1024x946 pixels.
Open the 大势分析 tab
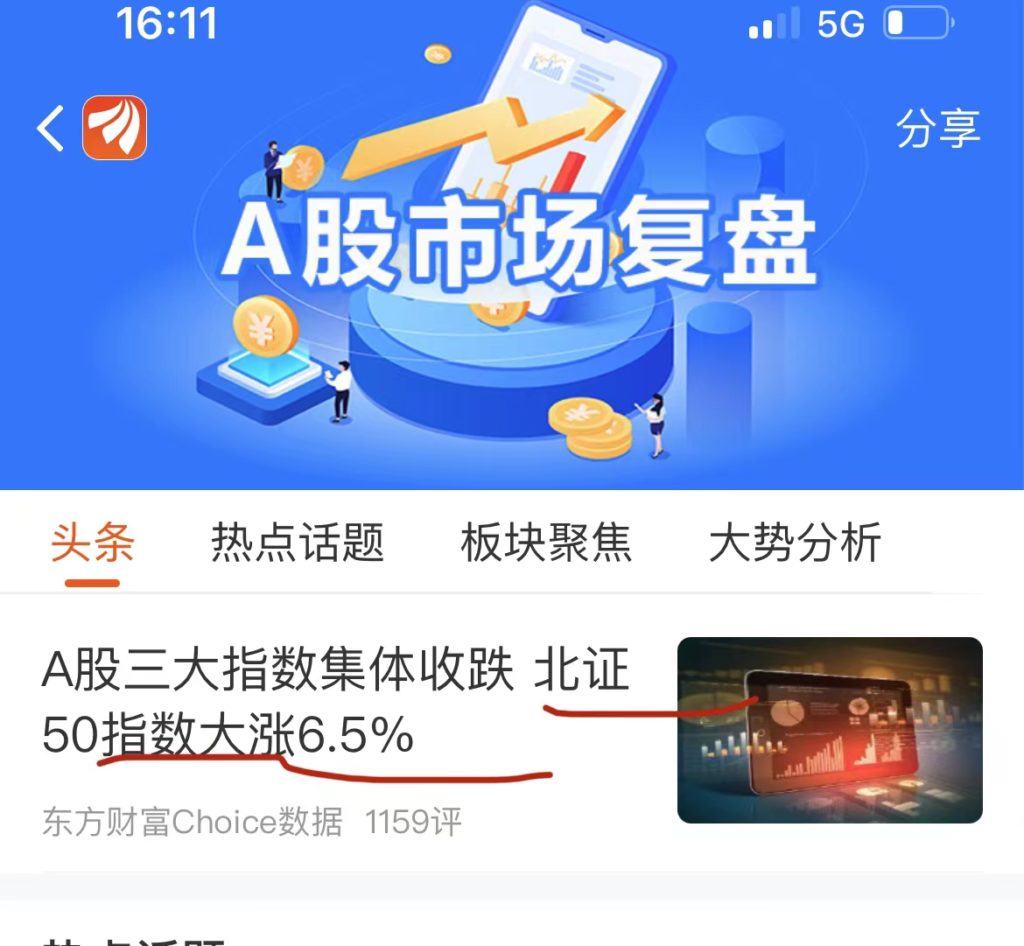coord(795,544)
